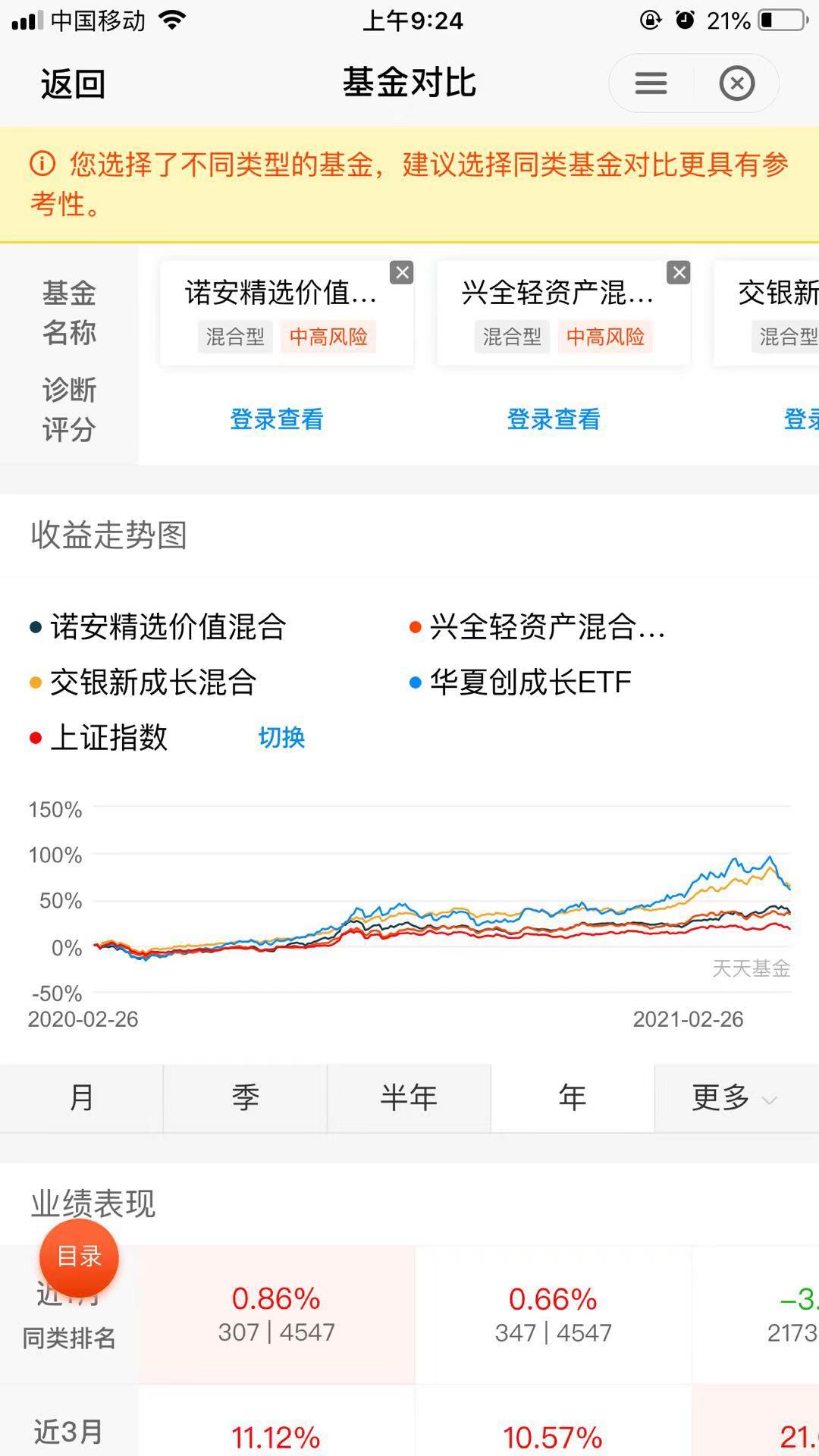Tap 登录查看 under 兴全轻资产混
This screenshot has height=1456, width=819.
554,419
